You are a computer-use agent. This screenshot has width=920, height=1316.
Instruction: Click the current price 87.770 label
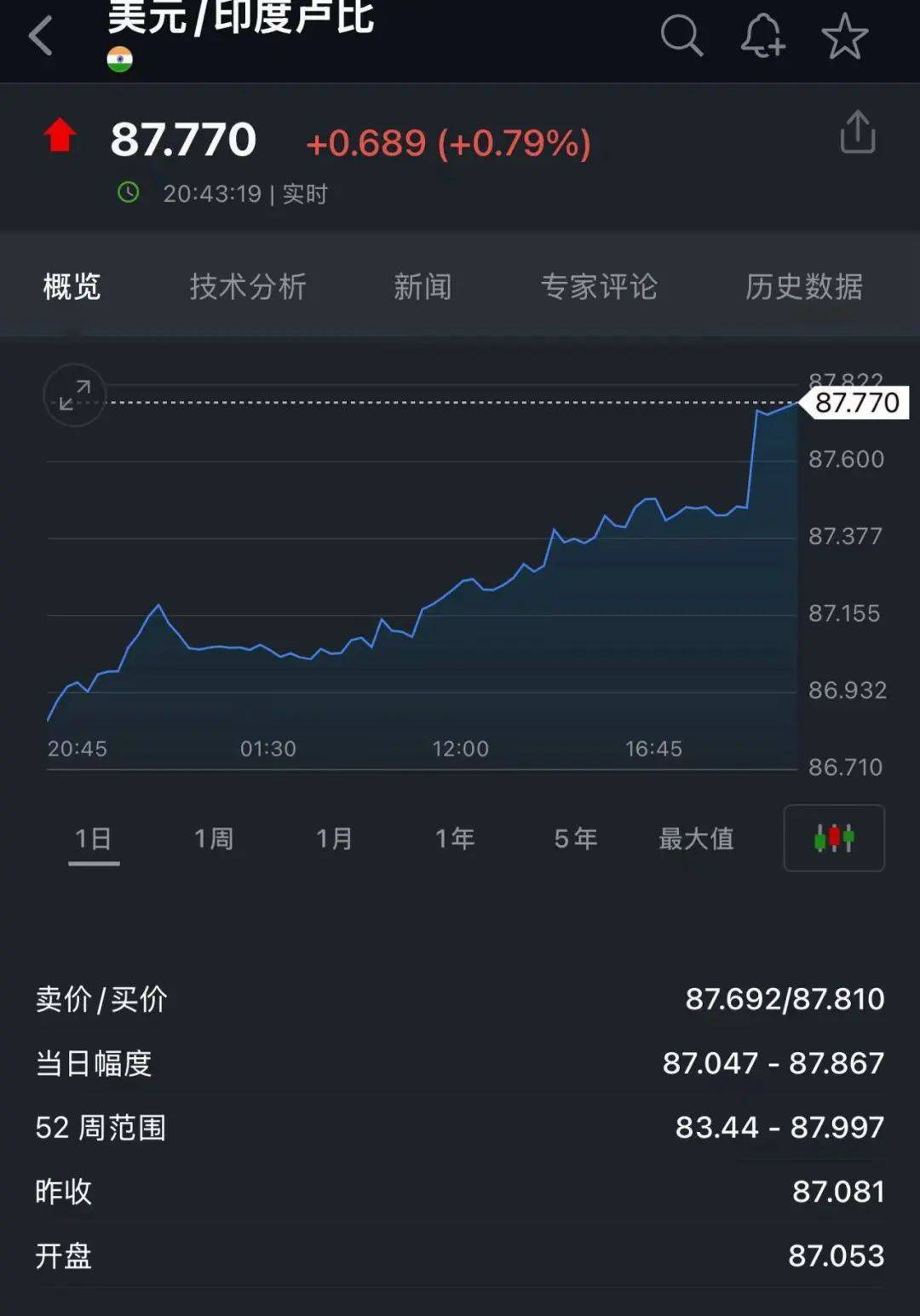point(184,138)
